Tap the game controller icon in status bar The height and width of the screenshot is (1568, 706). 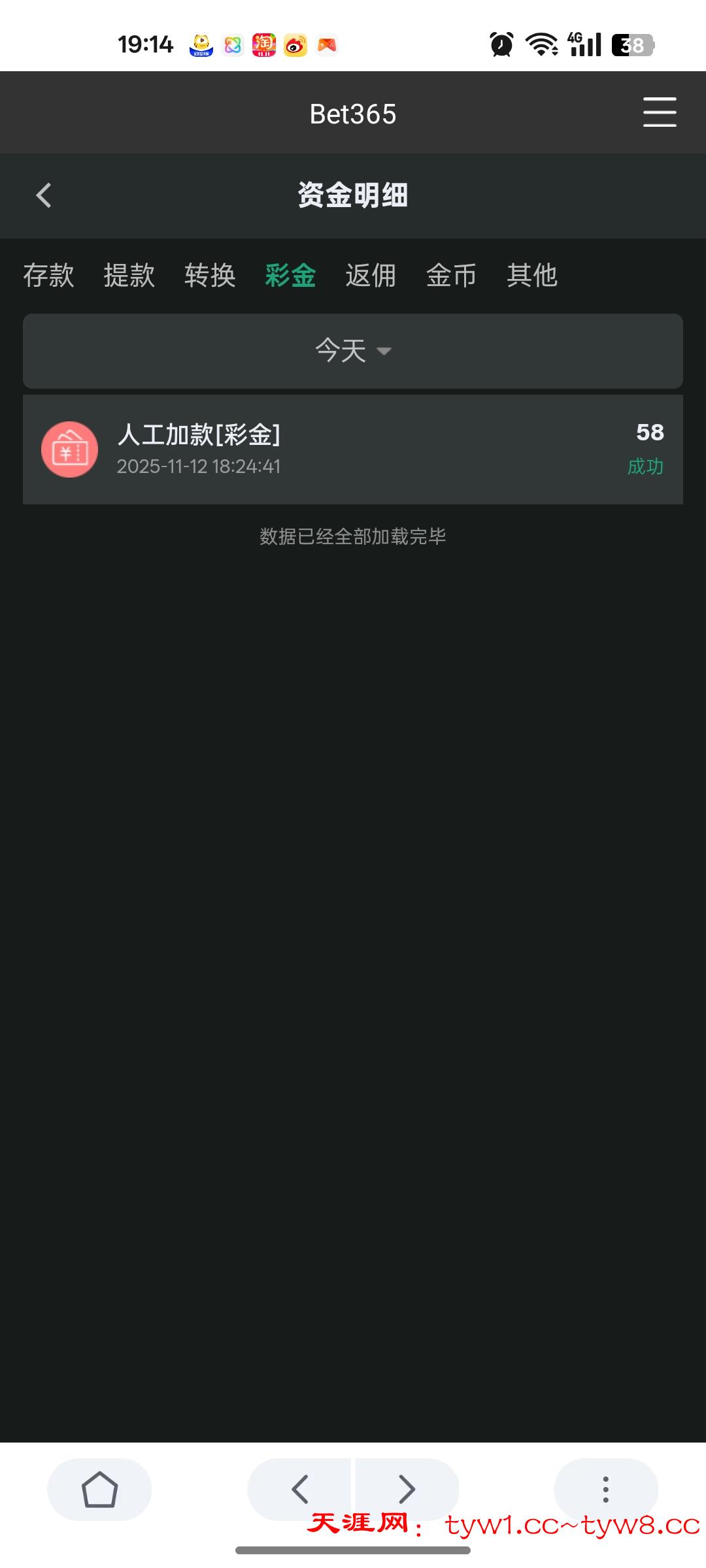click(x=327, y=44)
